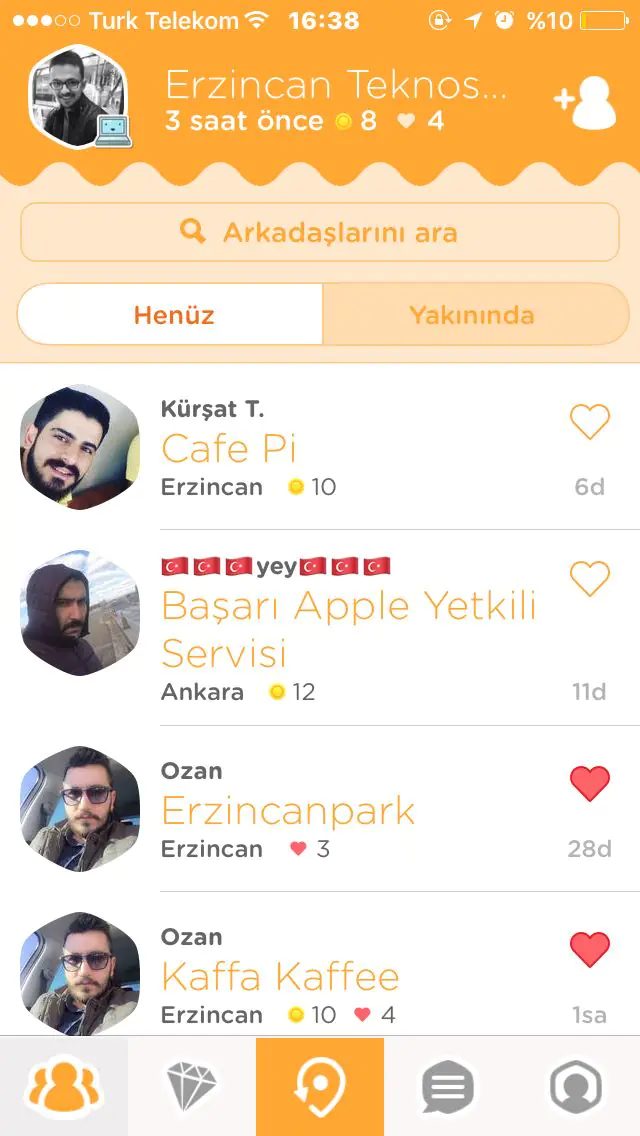Switch to the Henüz tab
Viewport: 640px width, 1136px height.
(172, 315)
